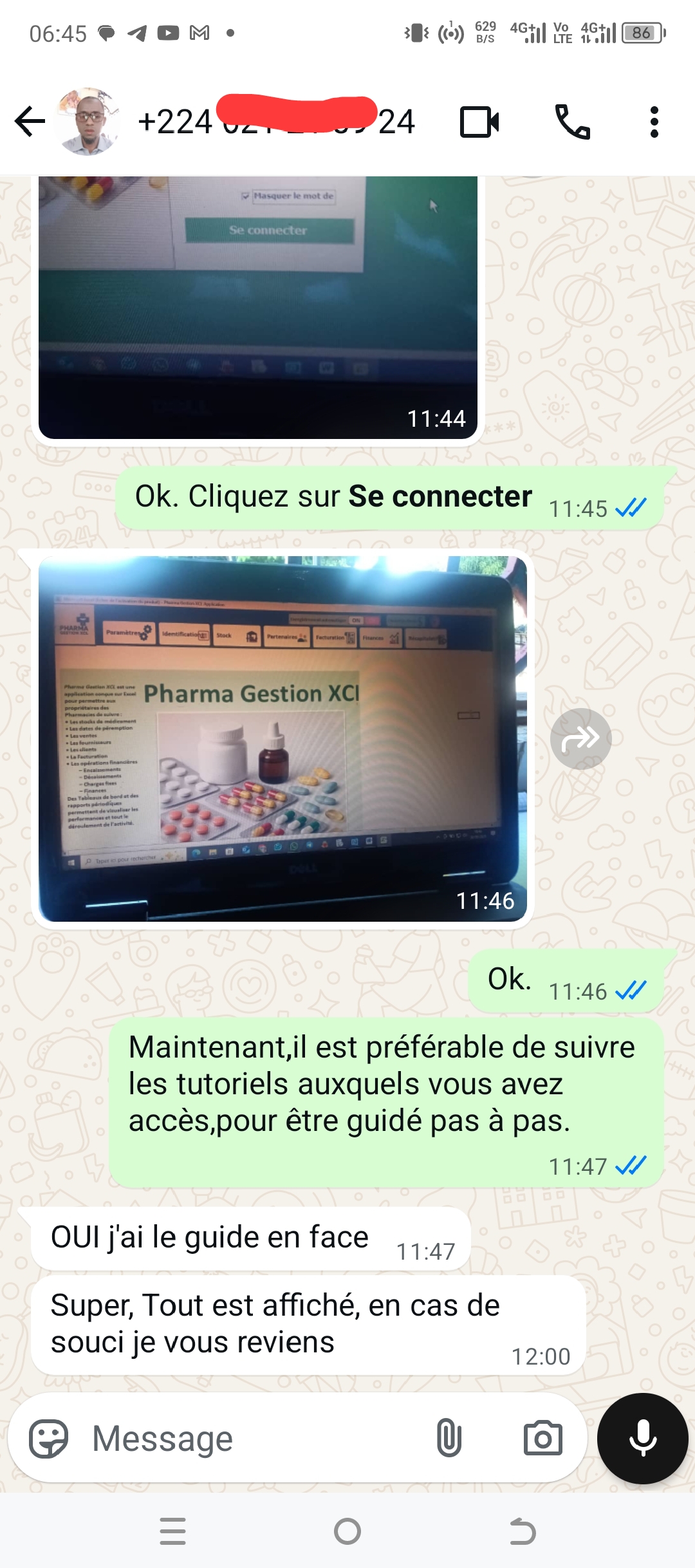695x1568 pixels.
Task: Start a video call
Action: pos(479,122)
